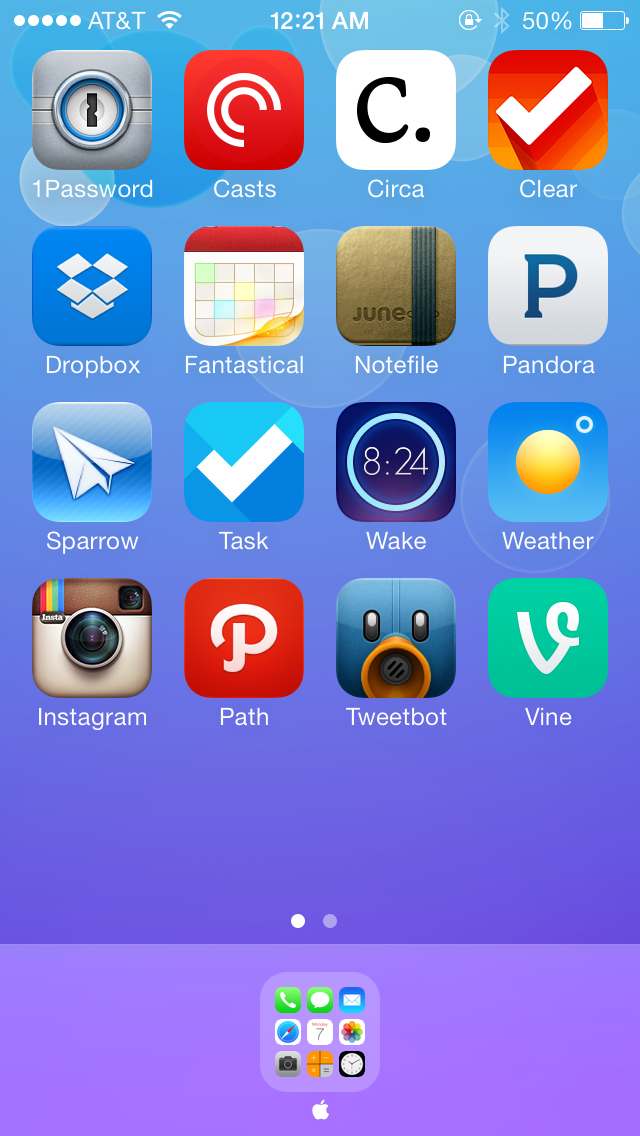
Task: Open the 1Password app
Action: pyautogui.click(x=92, y=110)
